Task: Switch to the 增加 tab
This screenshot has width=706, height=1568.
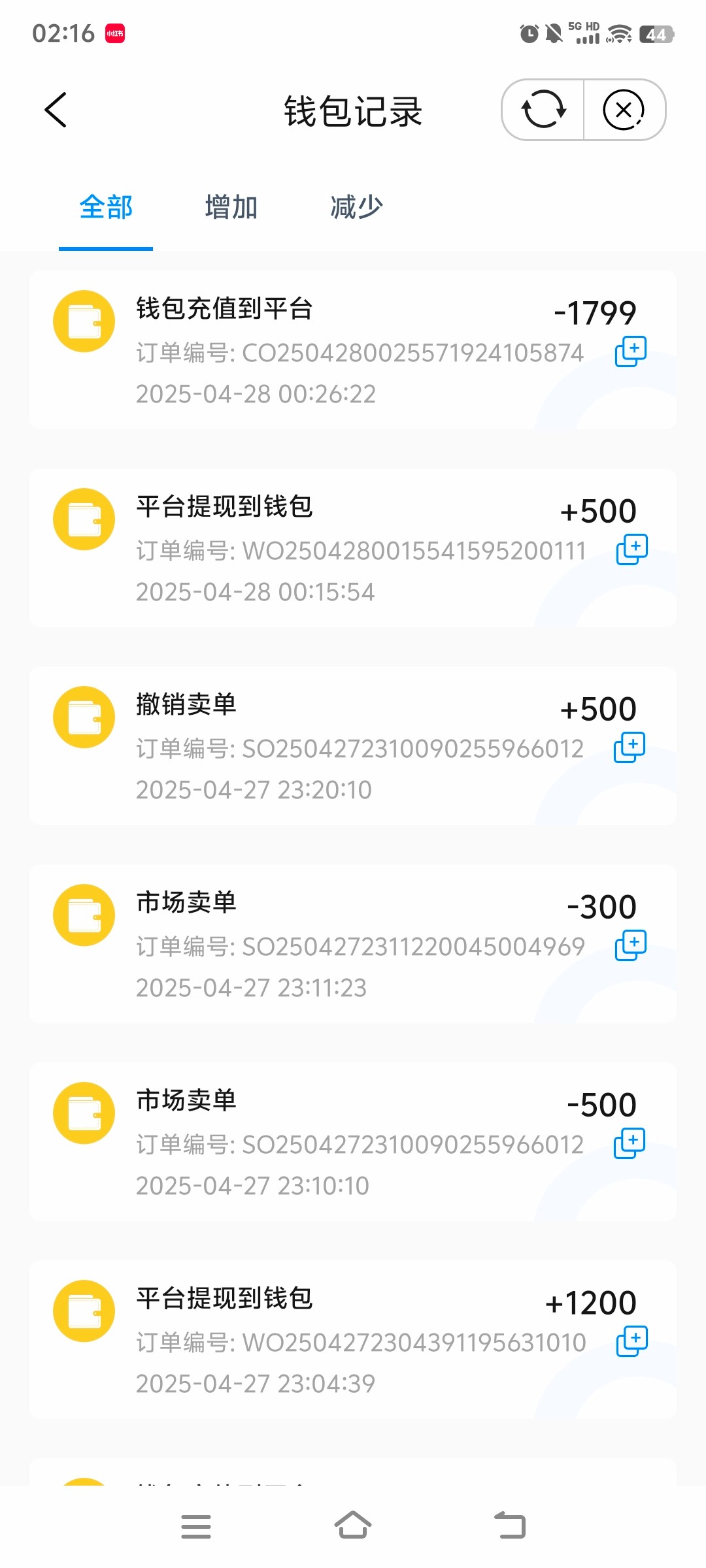Action: [x=231, y=208]
